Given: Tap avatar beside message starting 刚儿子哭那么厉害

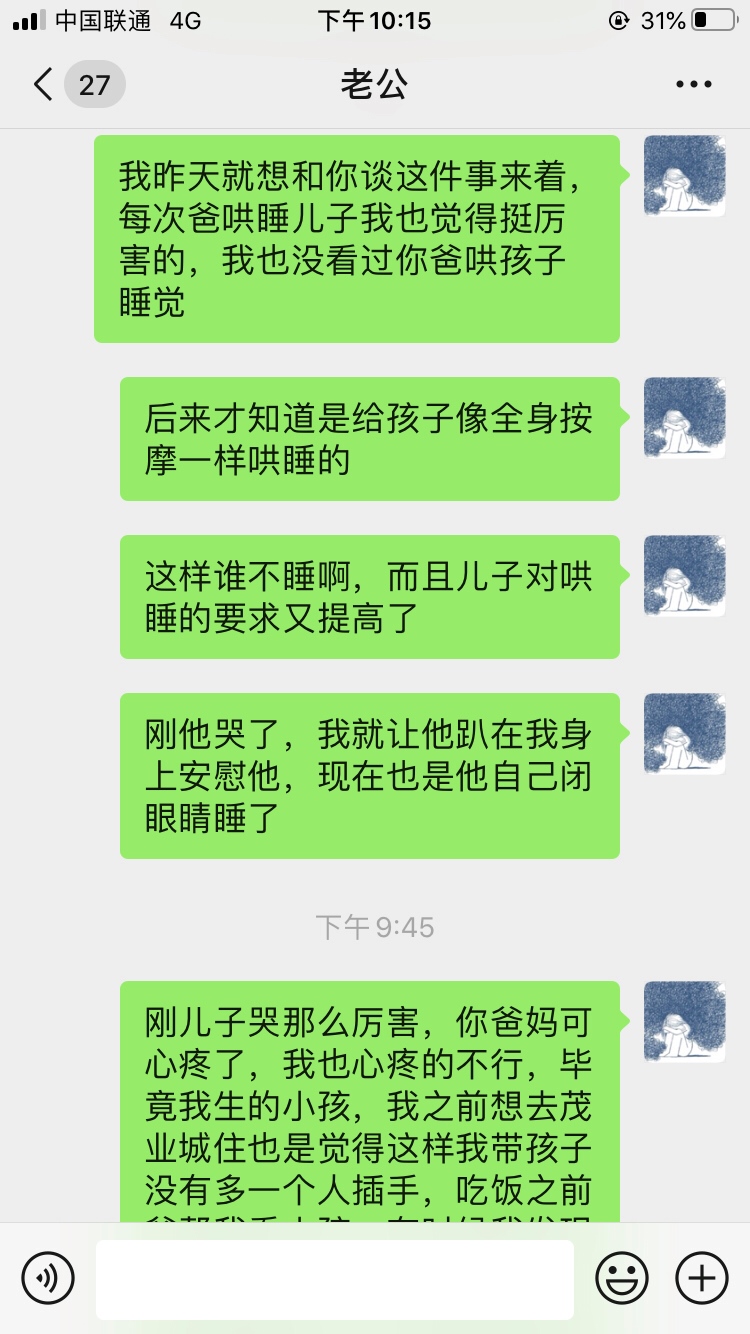Looking at the screenshot, I should (685, 1022).
